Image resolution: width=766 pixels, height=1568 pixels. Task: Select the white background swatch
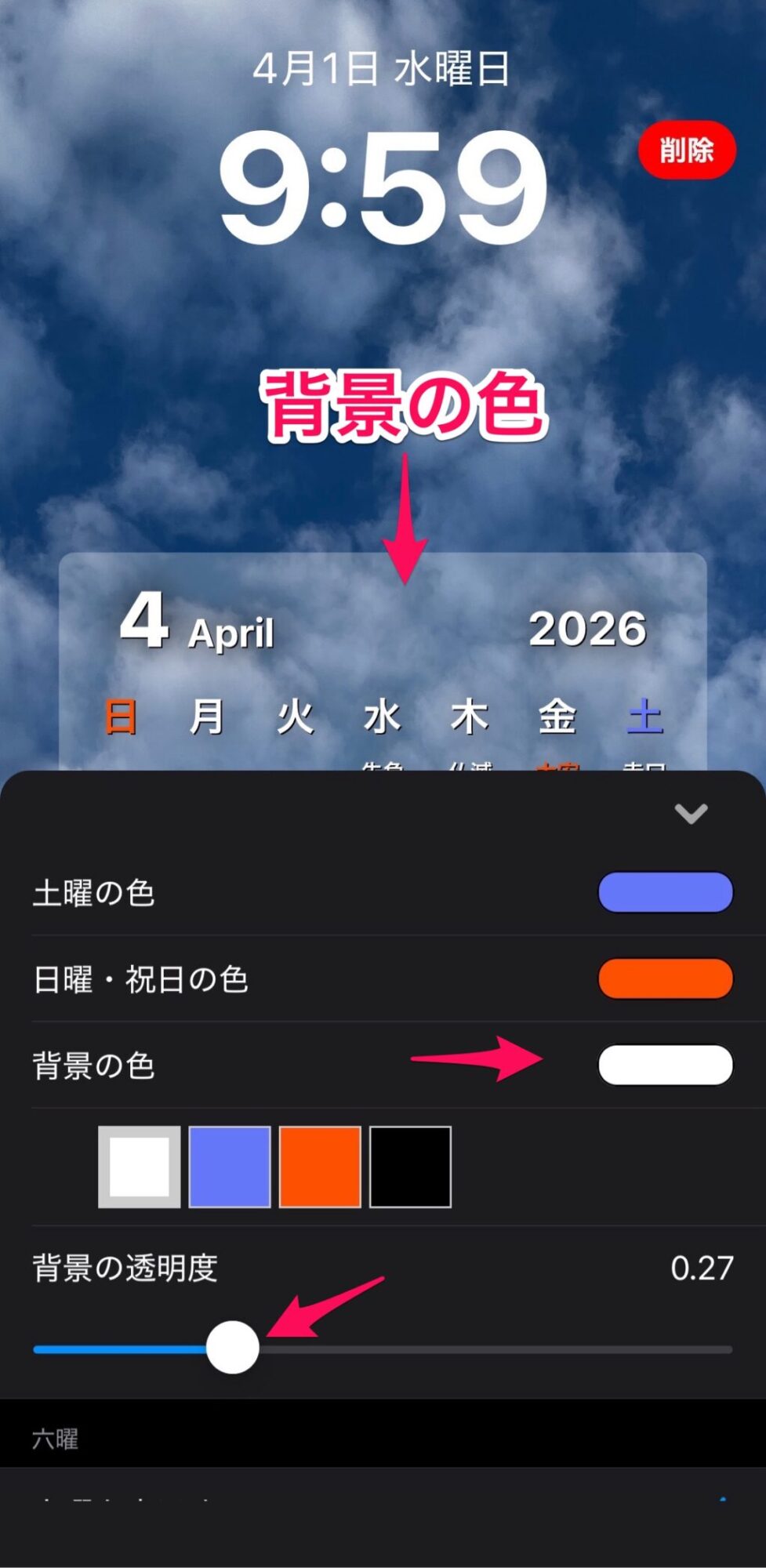(x=140, y=1167)
